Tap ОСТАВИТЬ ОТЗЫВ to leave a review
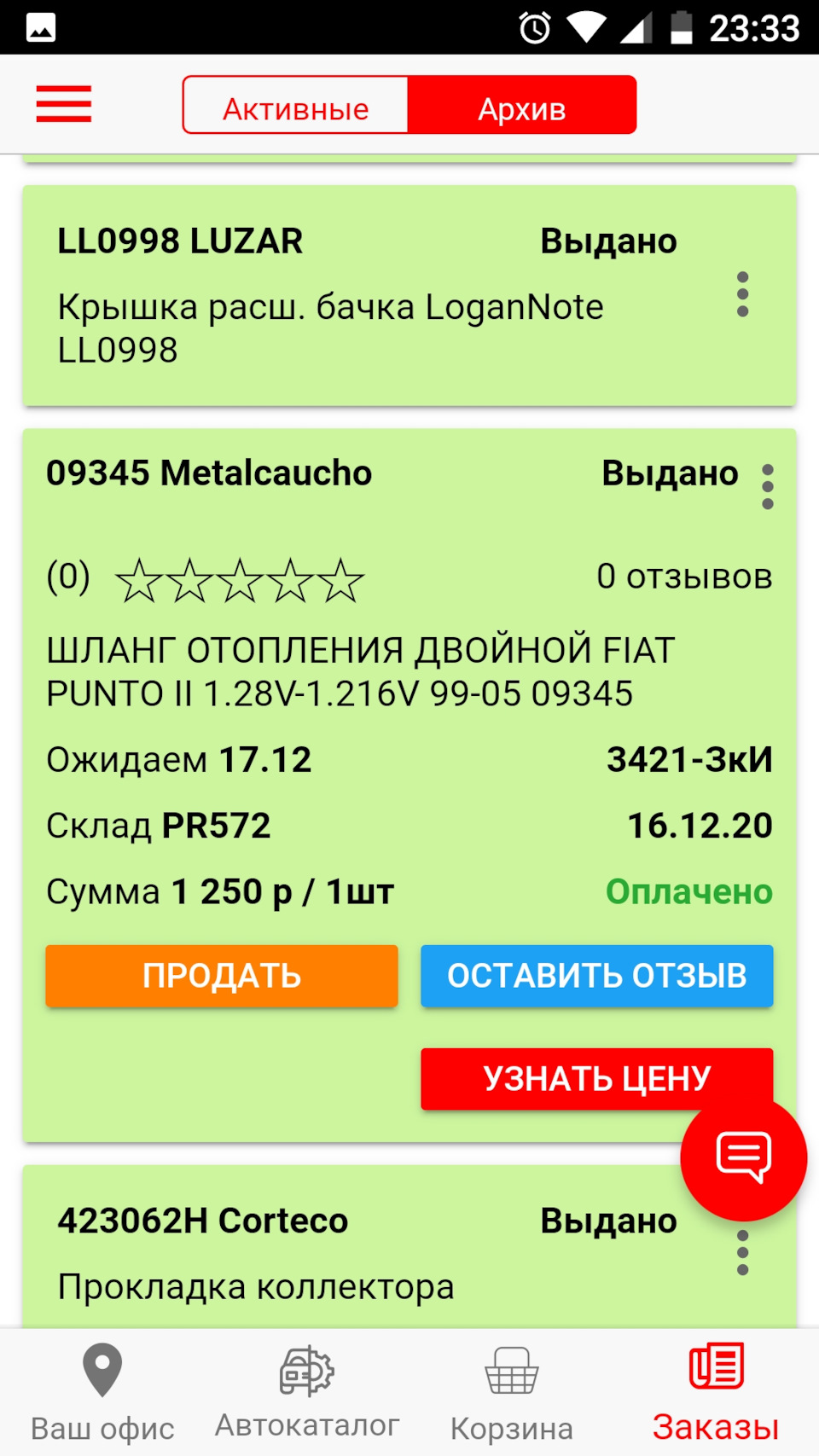The height and width of the screenshot is (1456, 819). [596, 976]
